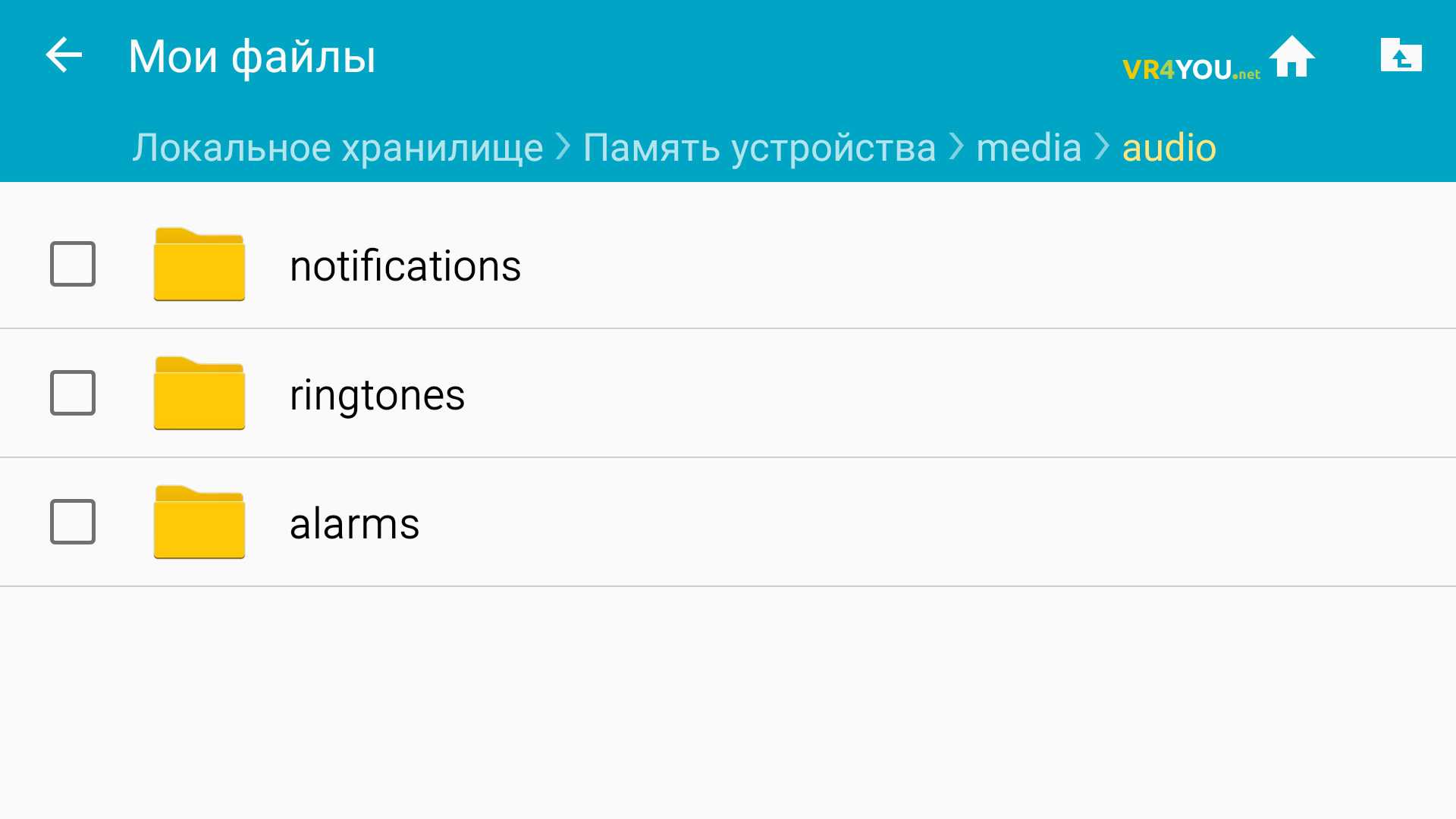Check the box next to notifications
The height and width of the screenshot is (819, 1456).
73,264
